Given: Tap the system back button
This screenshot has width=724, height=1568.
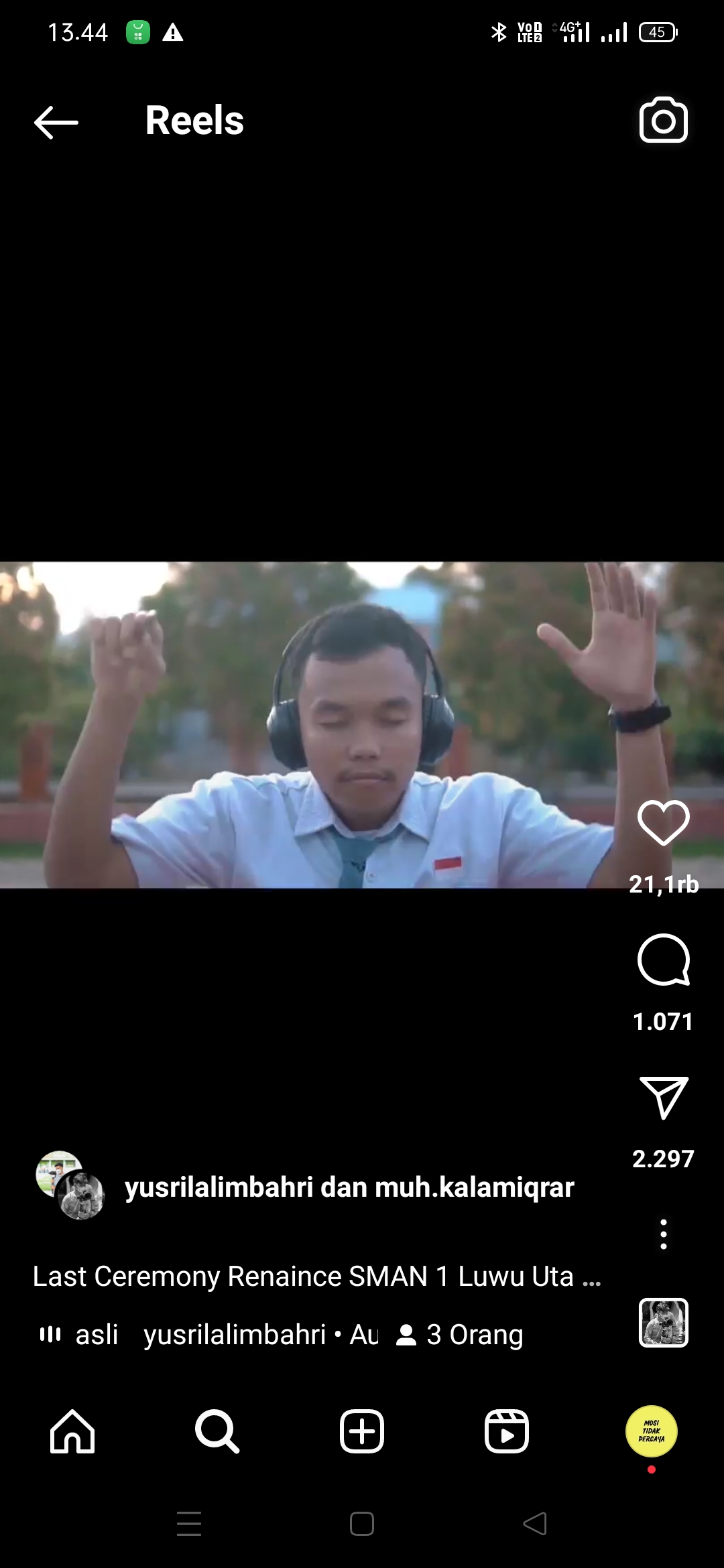Looking at the screenshot, I should [535, 1524].
